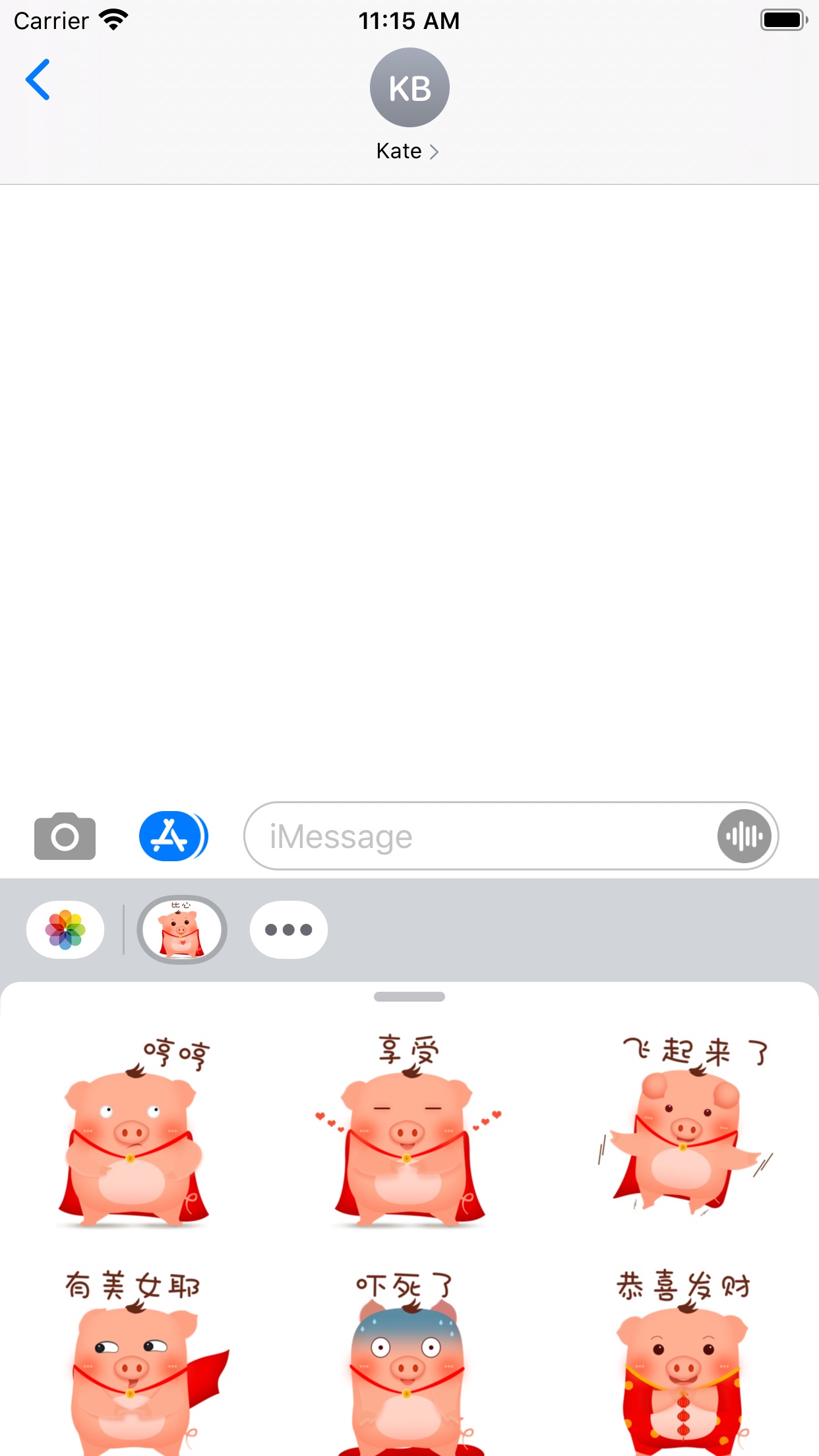
Task: Select the pig sticker pack app
Action: point(182,930)
